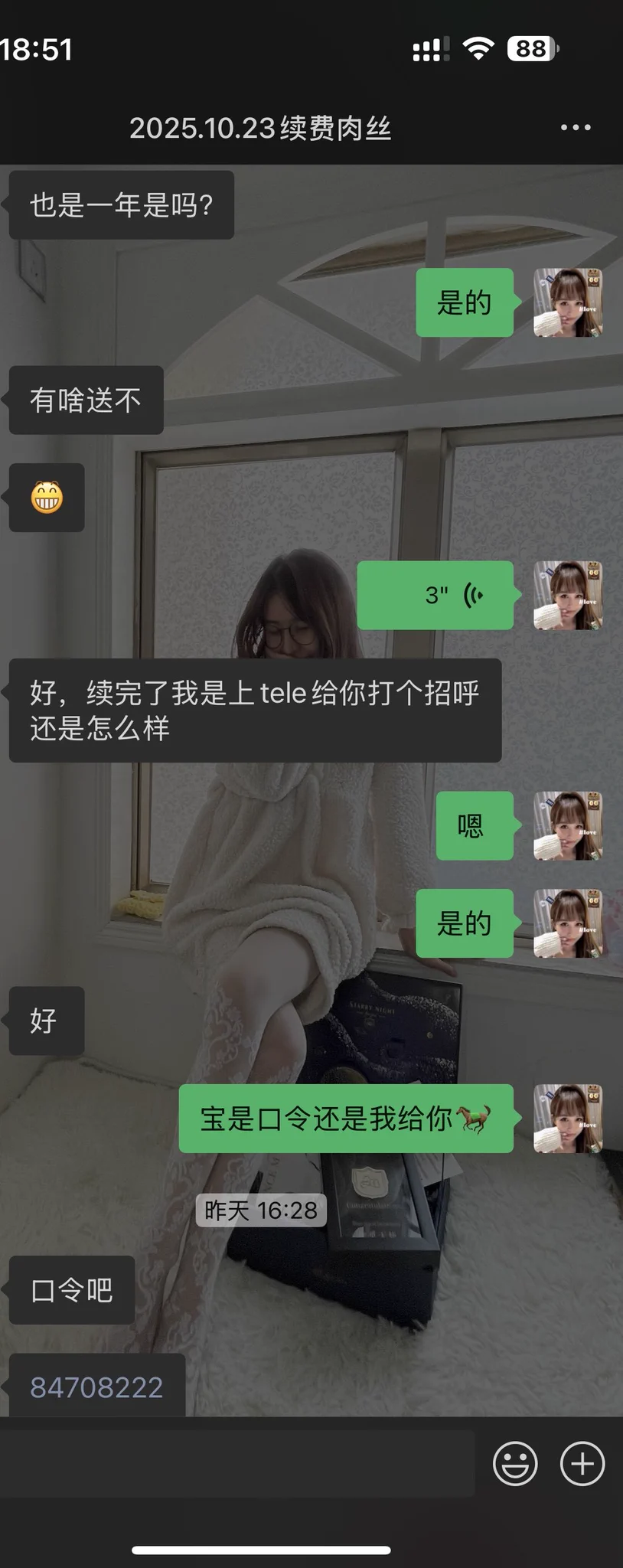Open the chat title 2025.10.23 续费肉丝
623x1568 pixels.
click(x=260, y=129)
